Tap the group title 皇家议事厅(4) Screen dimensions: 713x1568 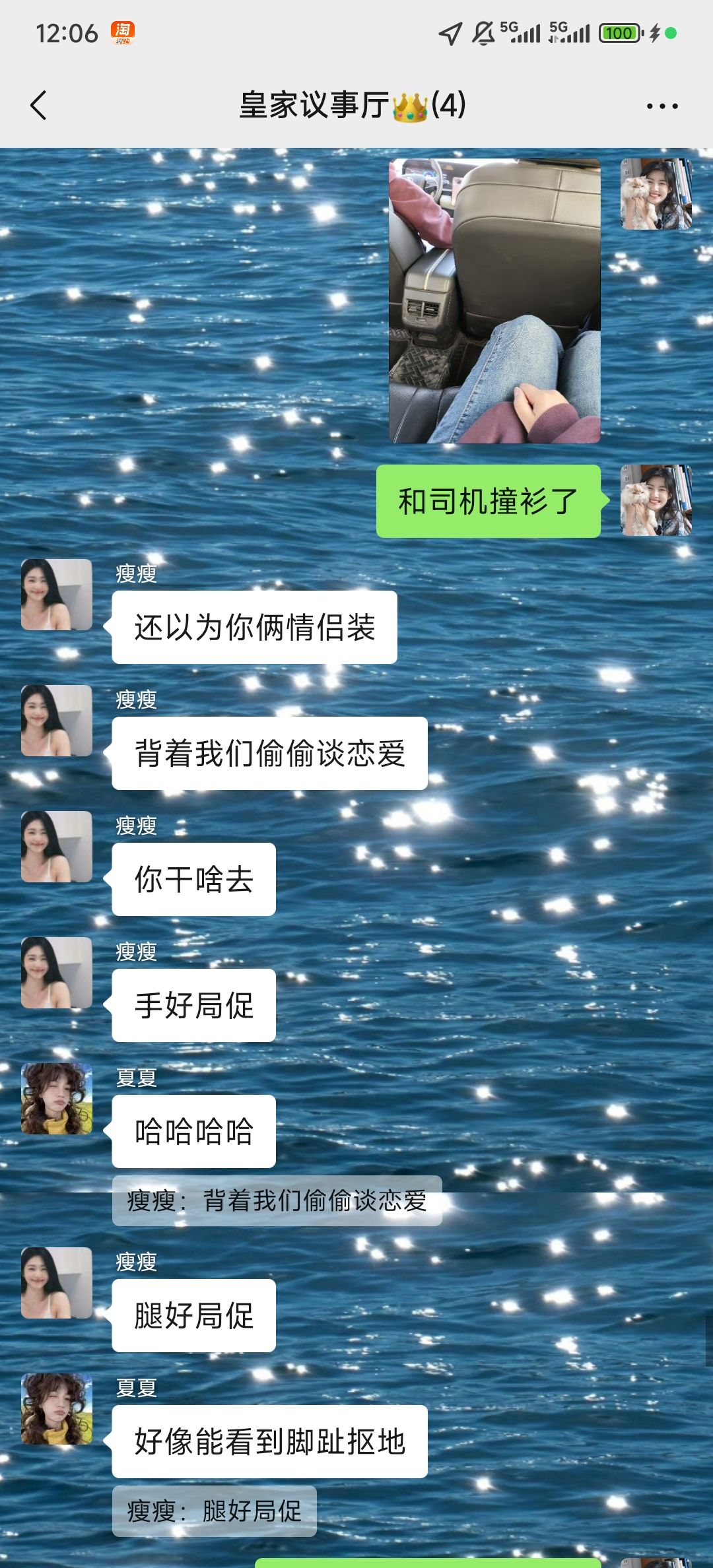353,106
